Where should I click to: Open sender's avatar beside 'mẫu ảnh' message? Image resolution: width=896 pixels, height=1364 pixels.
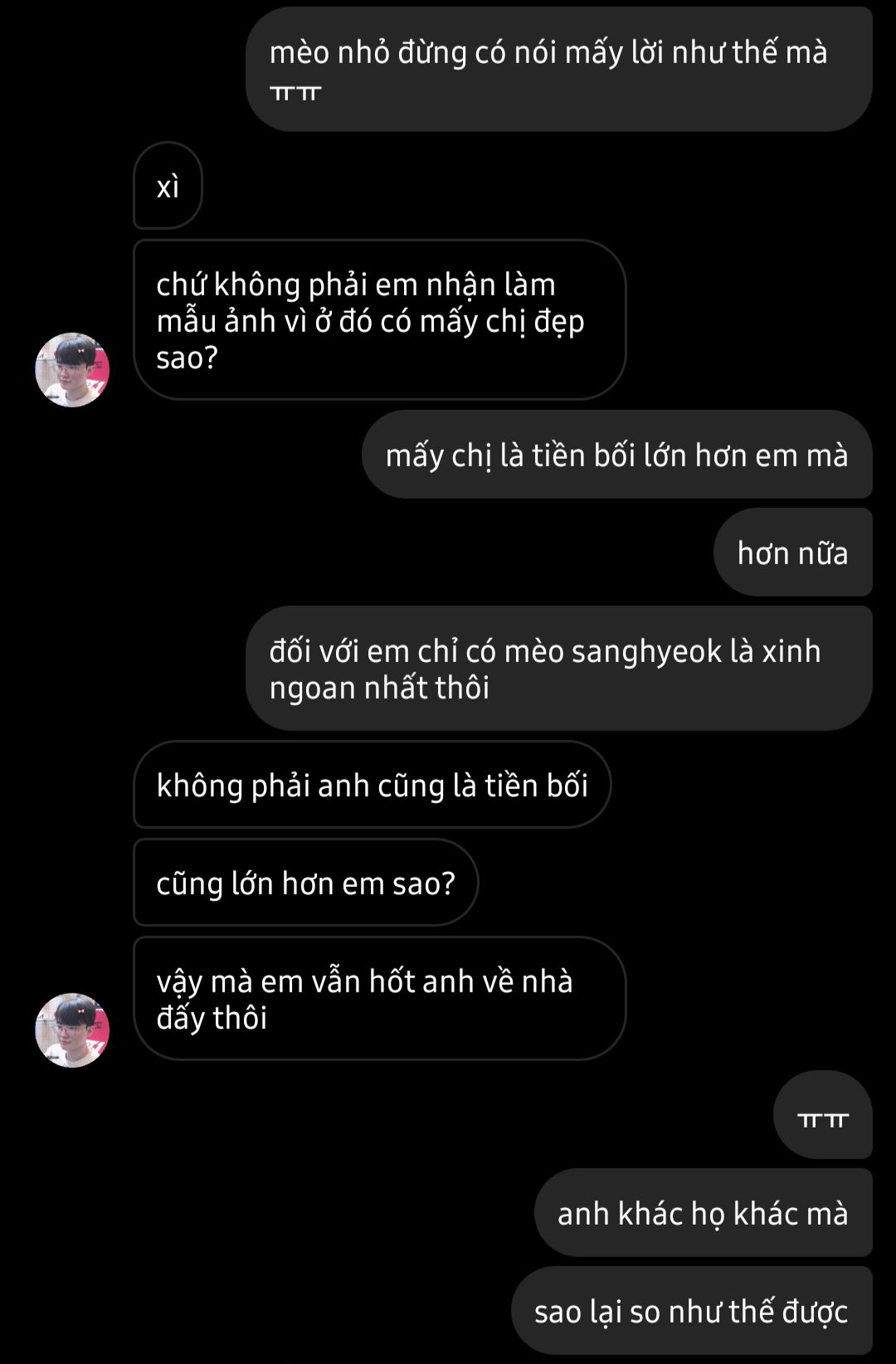pyautogui.click(x=72, y=370)
